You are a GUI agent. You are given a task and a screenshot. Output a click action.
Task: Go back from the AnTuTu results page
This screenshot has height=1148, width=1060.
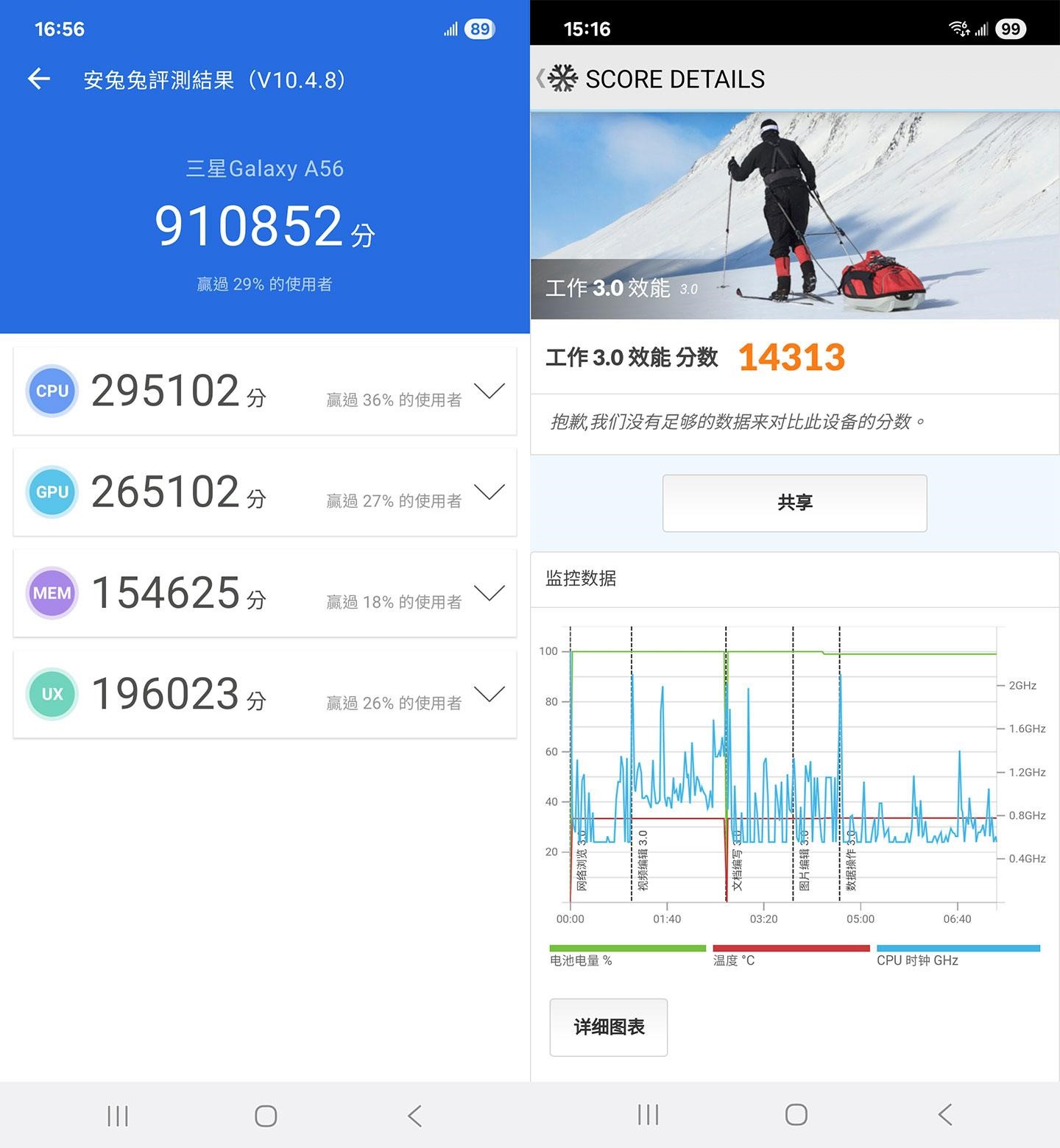pyautogui.click(x=39, y=79)
